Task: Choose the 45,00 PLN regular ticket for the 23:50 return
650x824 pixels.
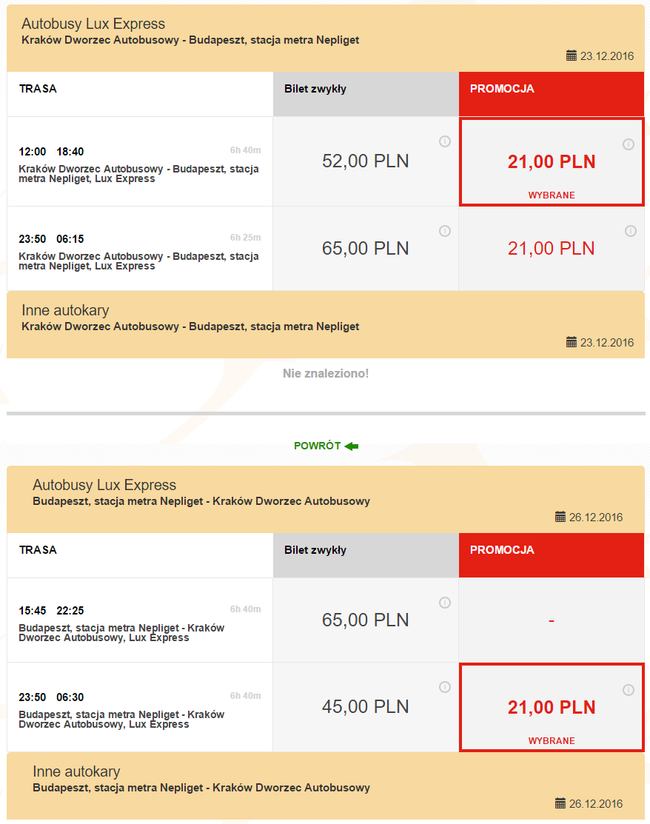Action: (365, 707)
